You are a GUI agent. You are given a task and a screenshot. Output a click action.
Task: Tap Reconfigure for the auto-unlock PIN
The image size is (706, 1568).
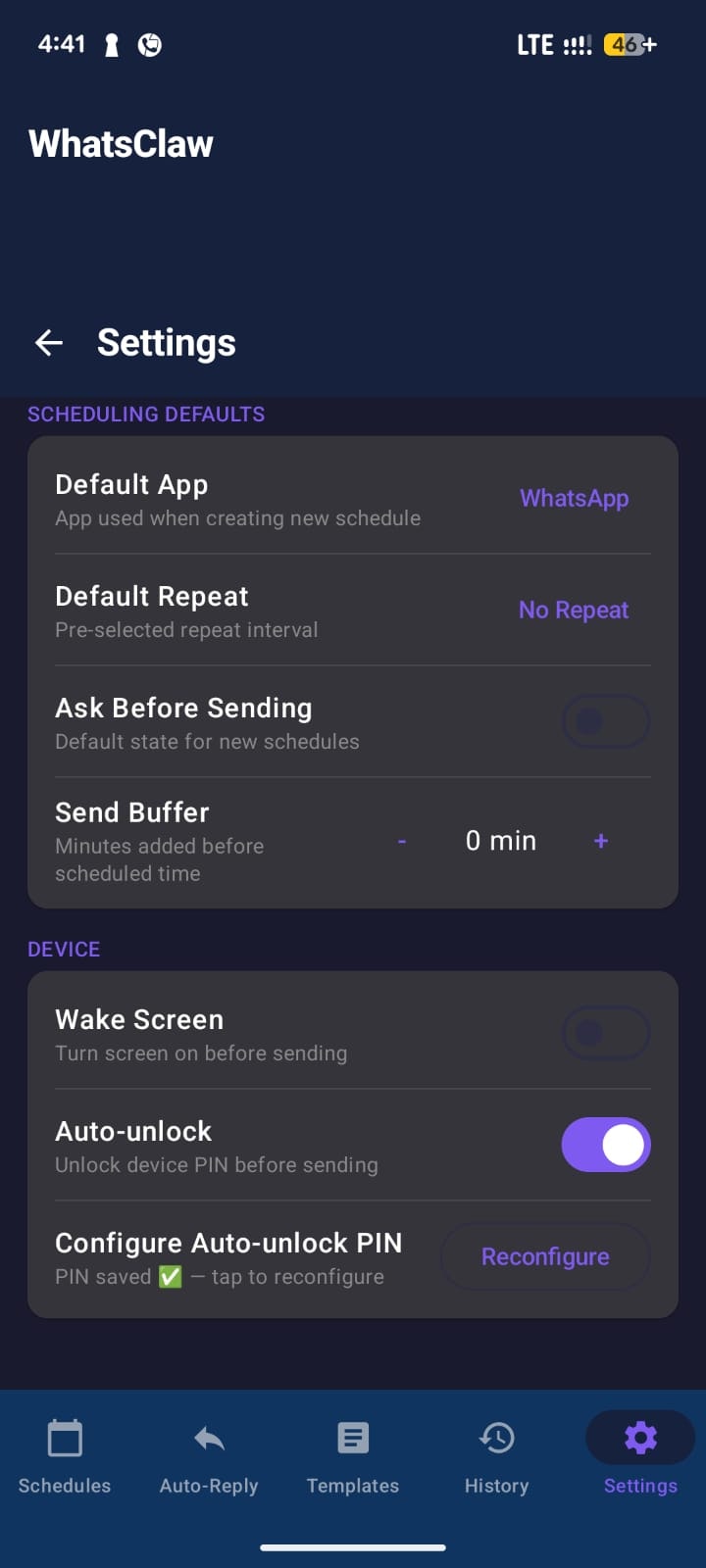[x=545, y=1256]
